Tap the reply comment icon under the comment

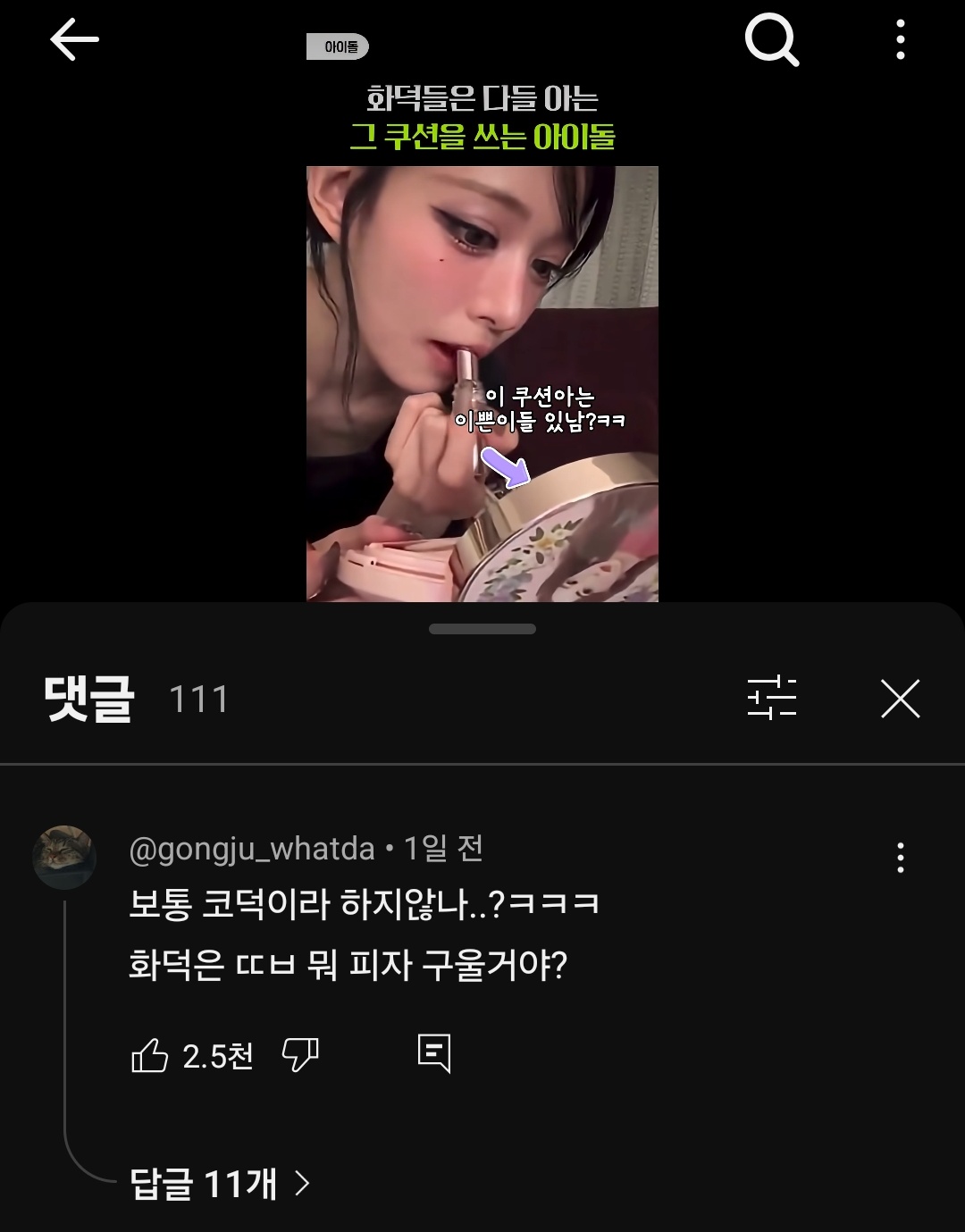click(432, 1055)
